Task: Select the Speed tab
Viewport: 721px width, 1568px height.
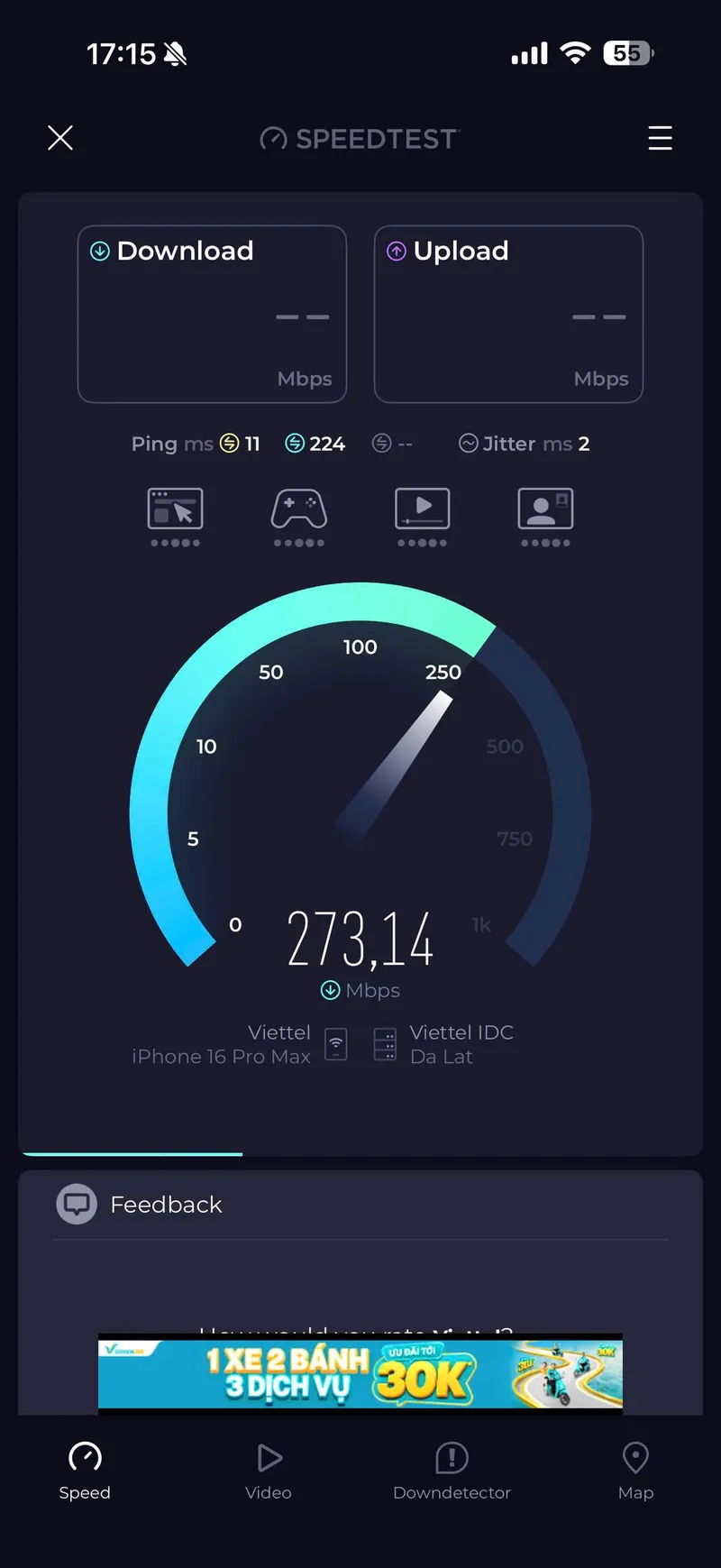Action: pos(85,1472)
